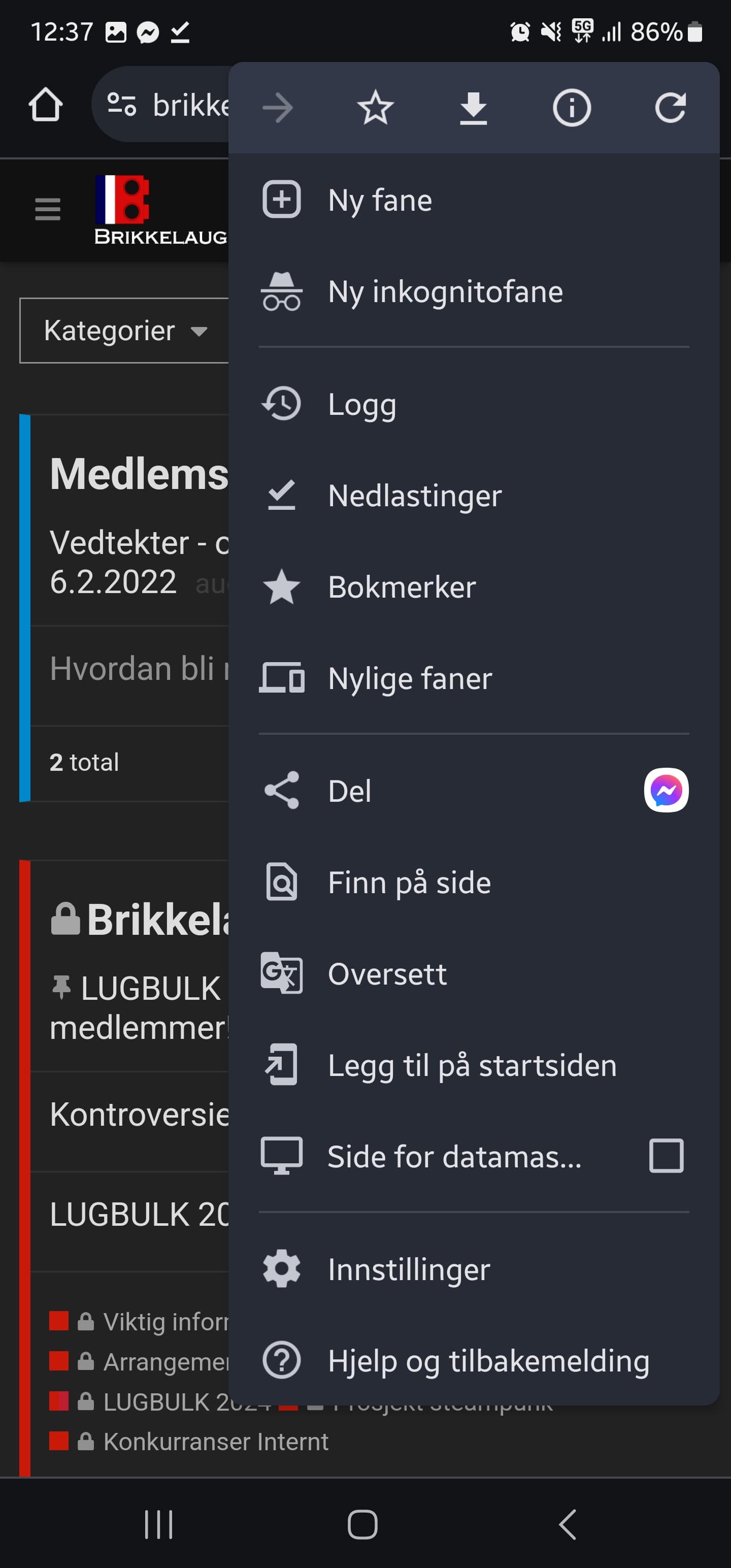Open Ny fane
Image resolution: width=731 pixels, height=1568 pixels.
pyautogui.click(x=474, y=200)
